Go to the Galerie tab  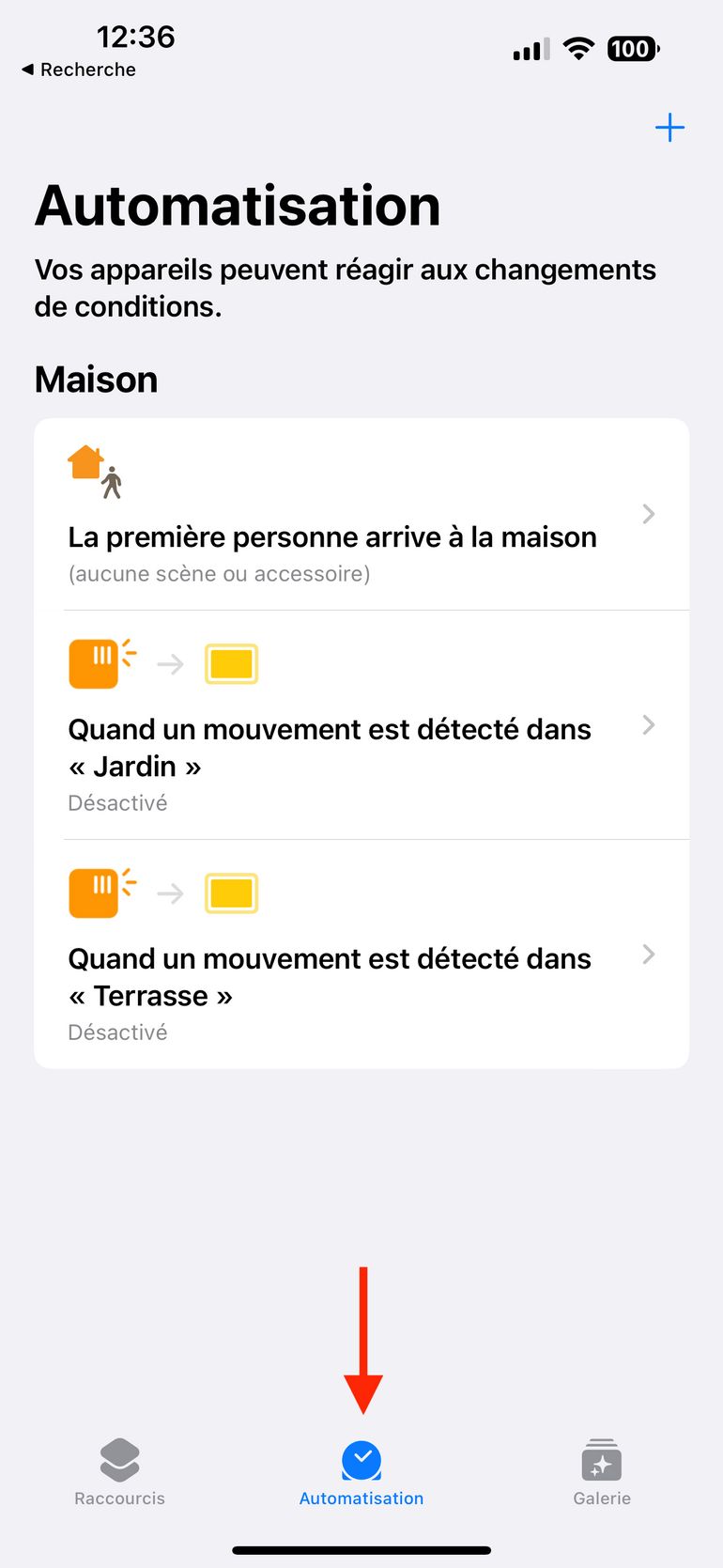602,1472
